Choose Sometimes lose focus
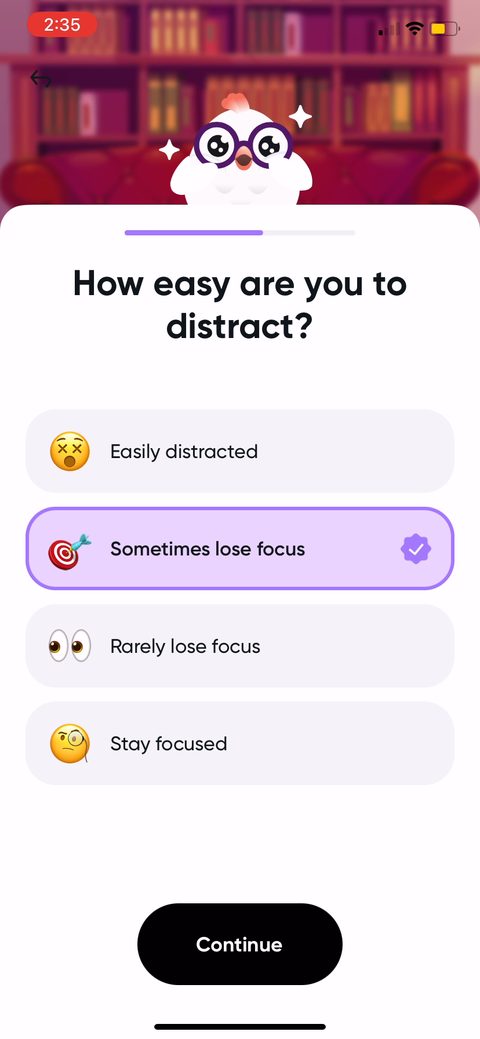 pyautogui.click(x=240, y=549)
